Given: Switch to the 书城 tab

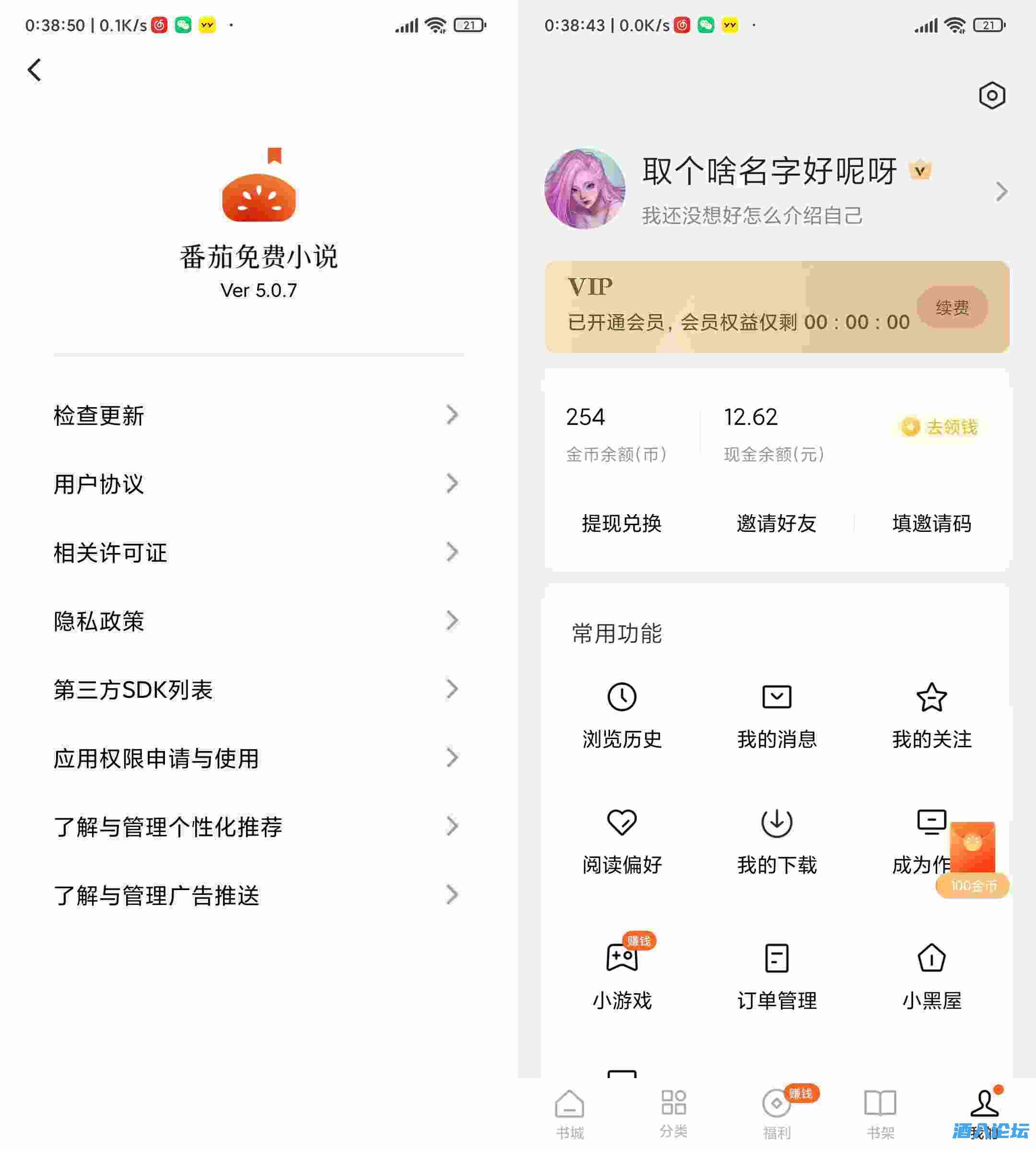Looking at the screenshot, I should click(x=569, y=1114).
